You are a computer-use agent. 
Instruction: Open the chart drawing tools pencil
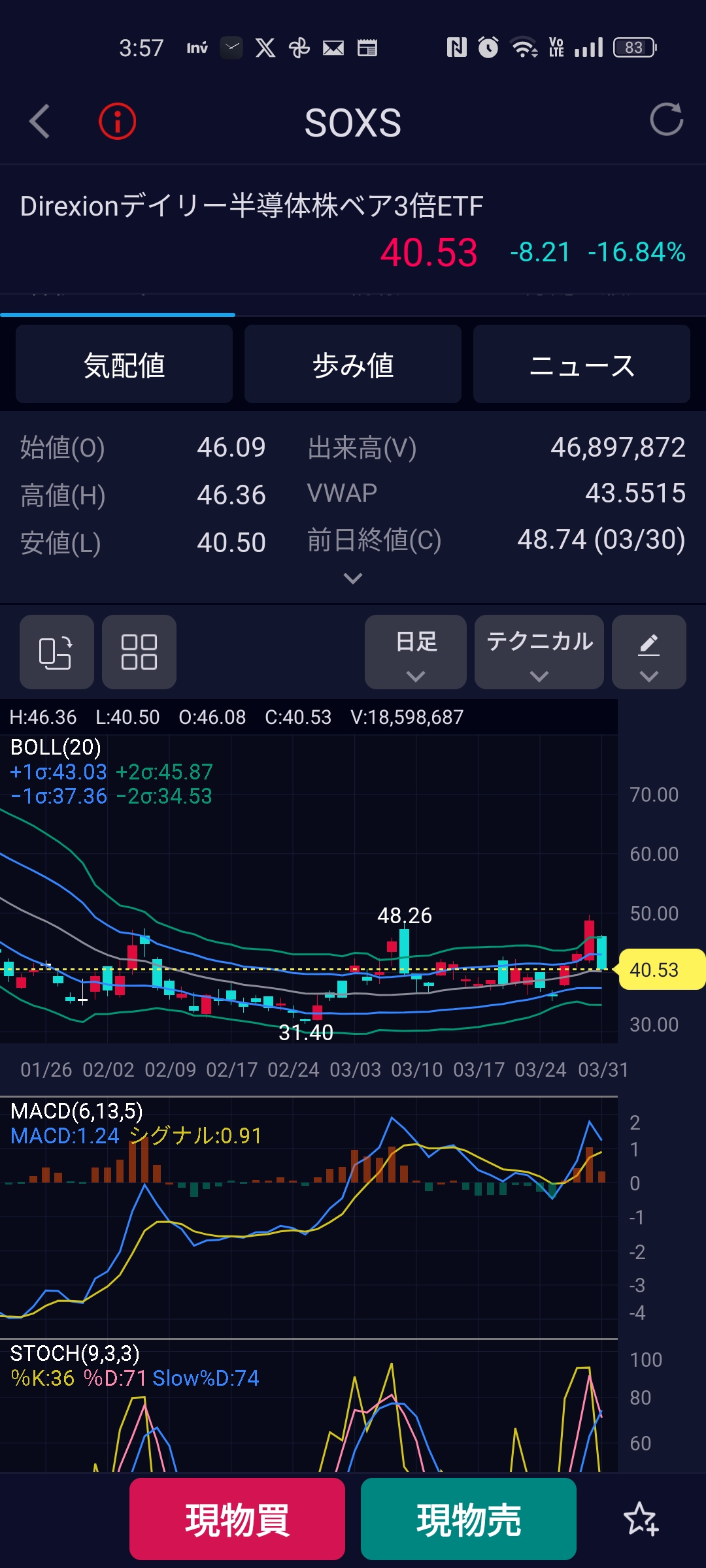[648, 652]
